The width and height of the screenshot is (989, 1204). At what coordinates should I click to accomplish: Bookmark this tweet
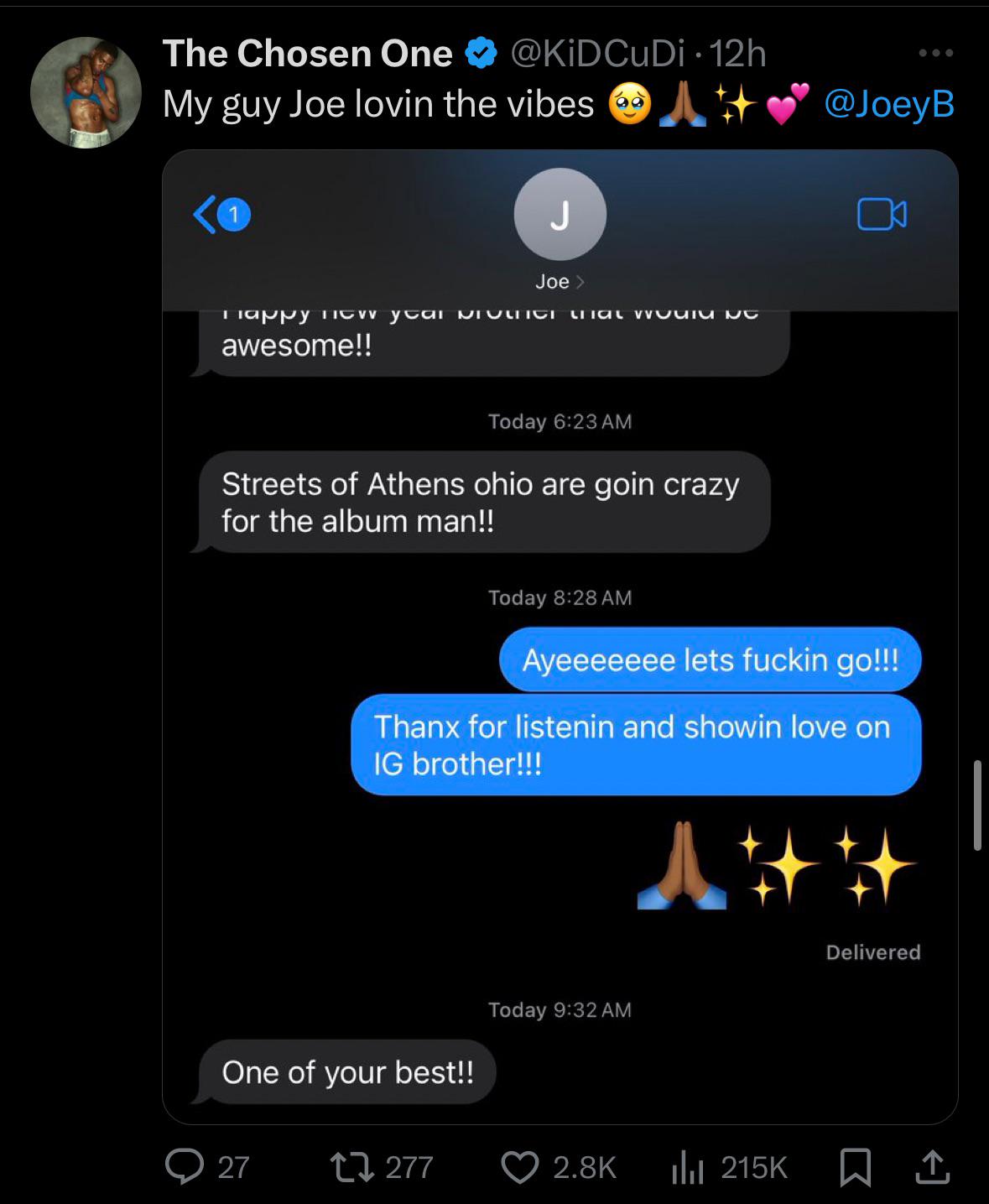pos(855,1166)
